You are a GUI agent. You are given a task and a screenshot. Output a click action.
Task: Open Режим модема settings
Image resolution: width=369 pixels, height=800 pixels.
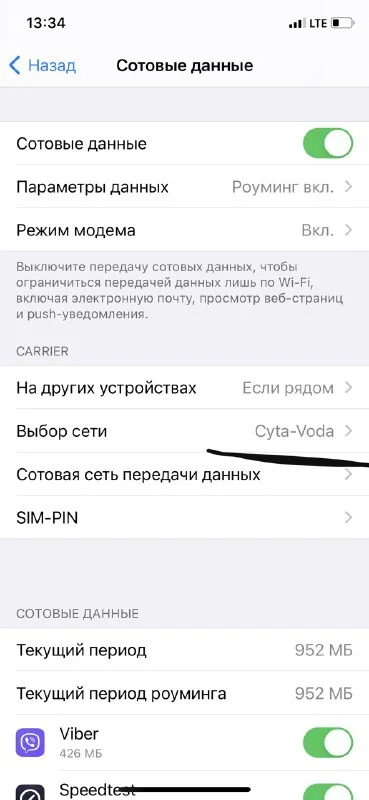click(184, 230)
